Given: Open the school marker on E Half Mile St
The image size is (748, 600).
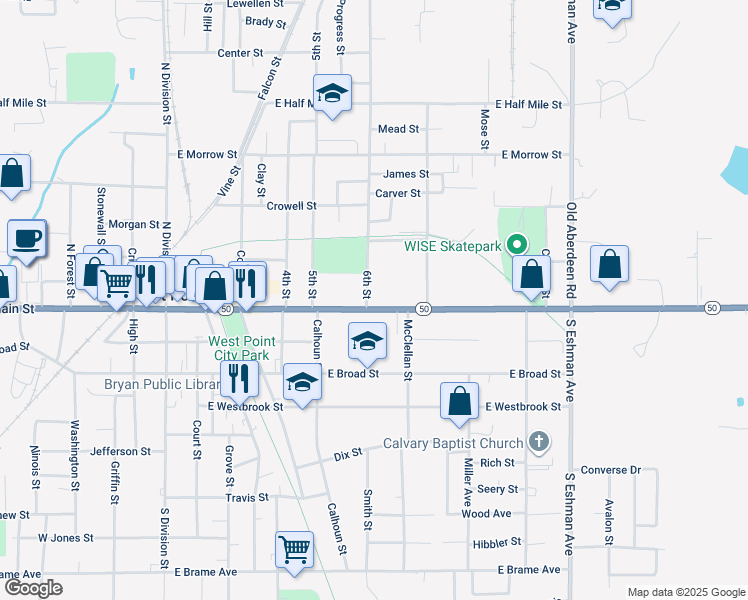Looking at the screenshot, I should click(332, 93).
